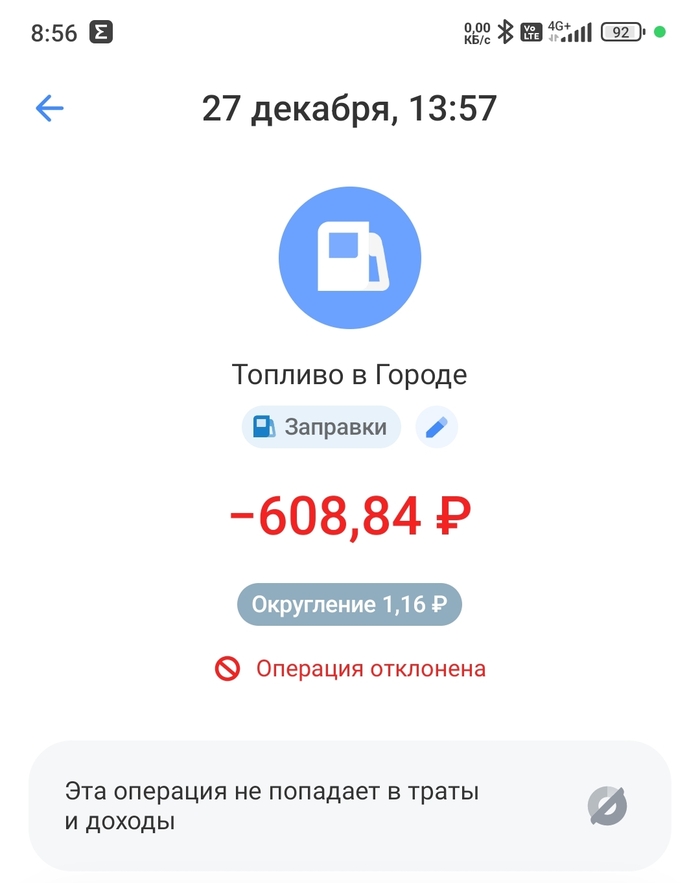Open the Заправки category chip
Image resolution: width=700 pixels, height=883 pixels.
[x=321, y=427]
